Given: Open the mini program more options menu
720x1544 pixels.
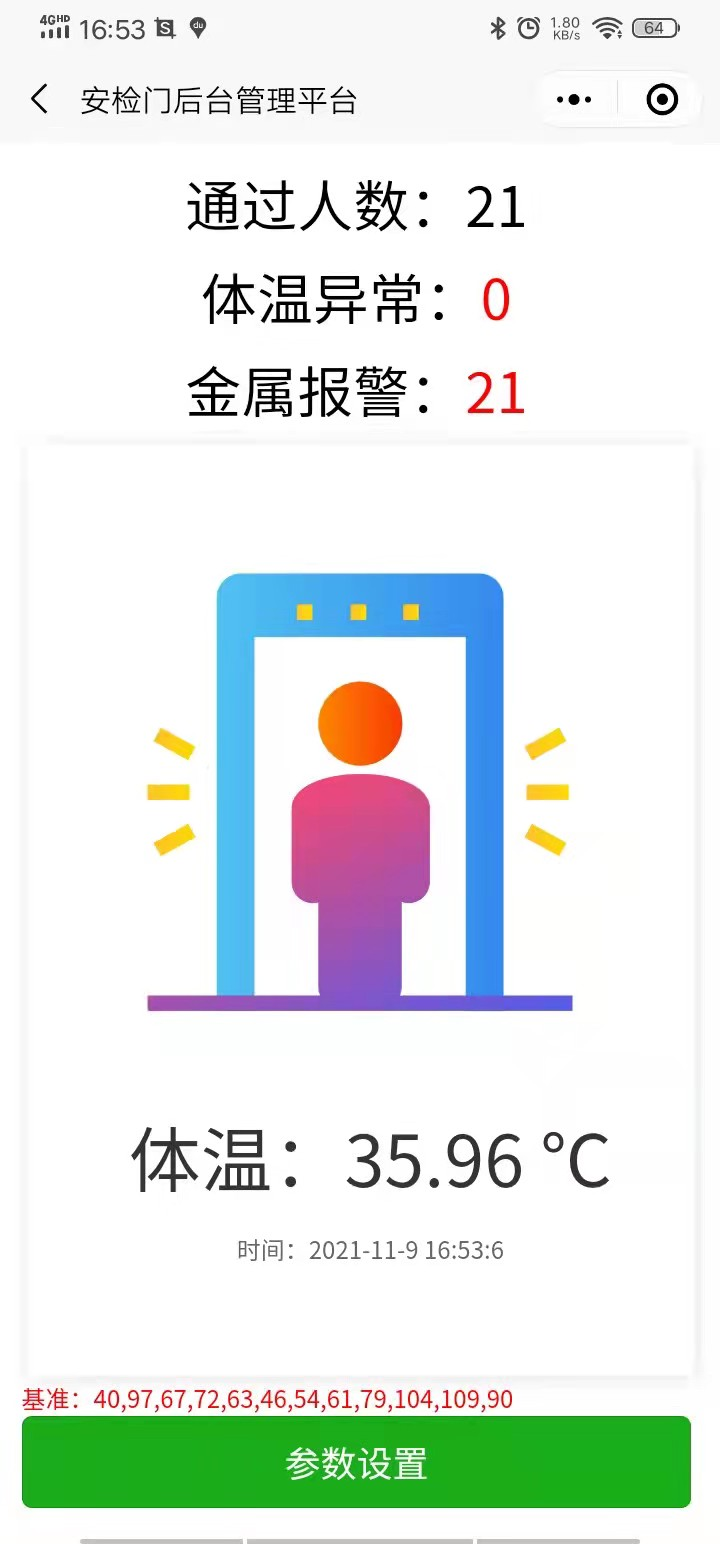Looking at the screenshot, I should click(574, 99).
